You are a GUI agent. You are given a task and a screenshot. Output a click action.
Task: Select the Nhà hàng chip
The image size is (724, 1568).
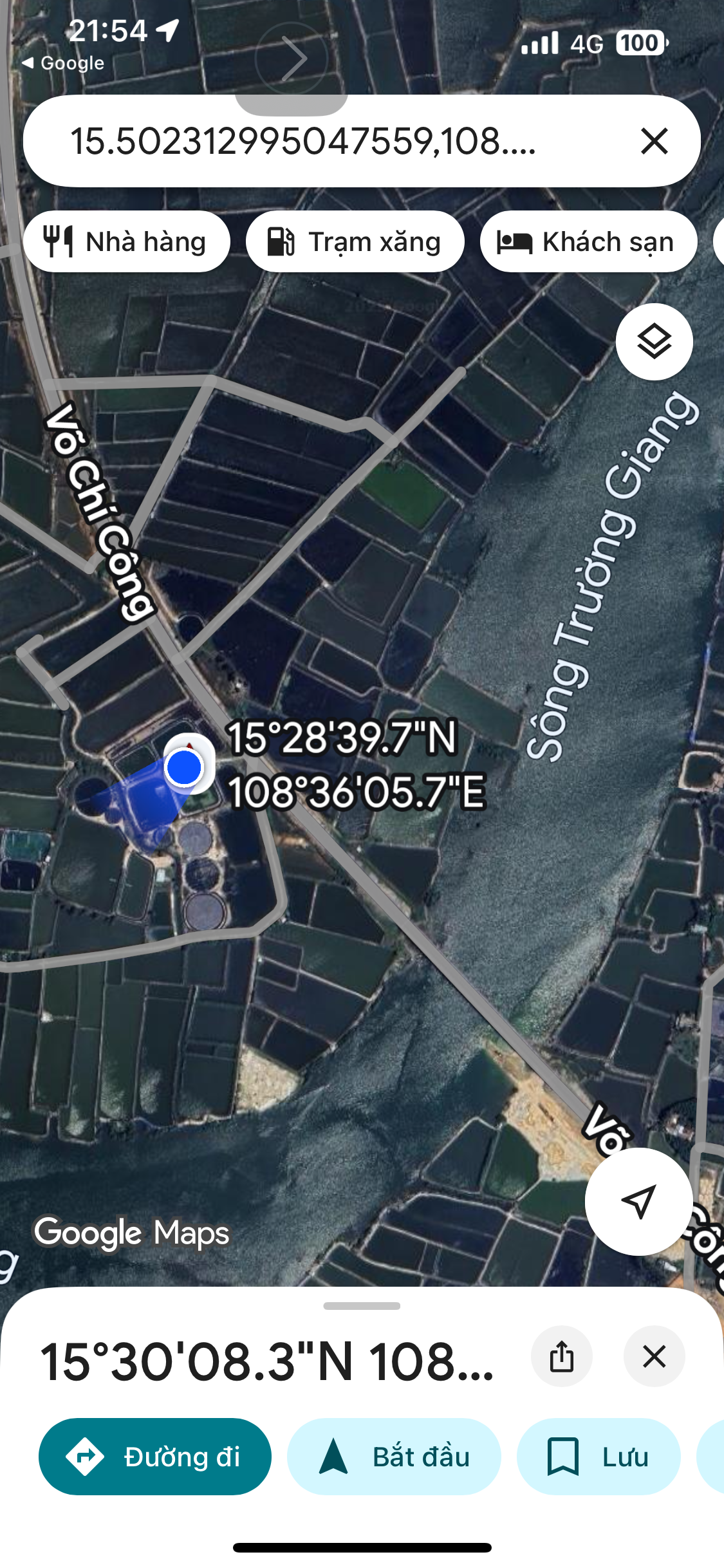point(127,242)
